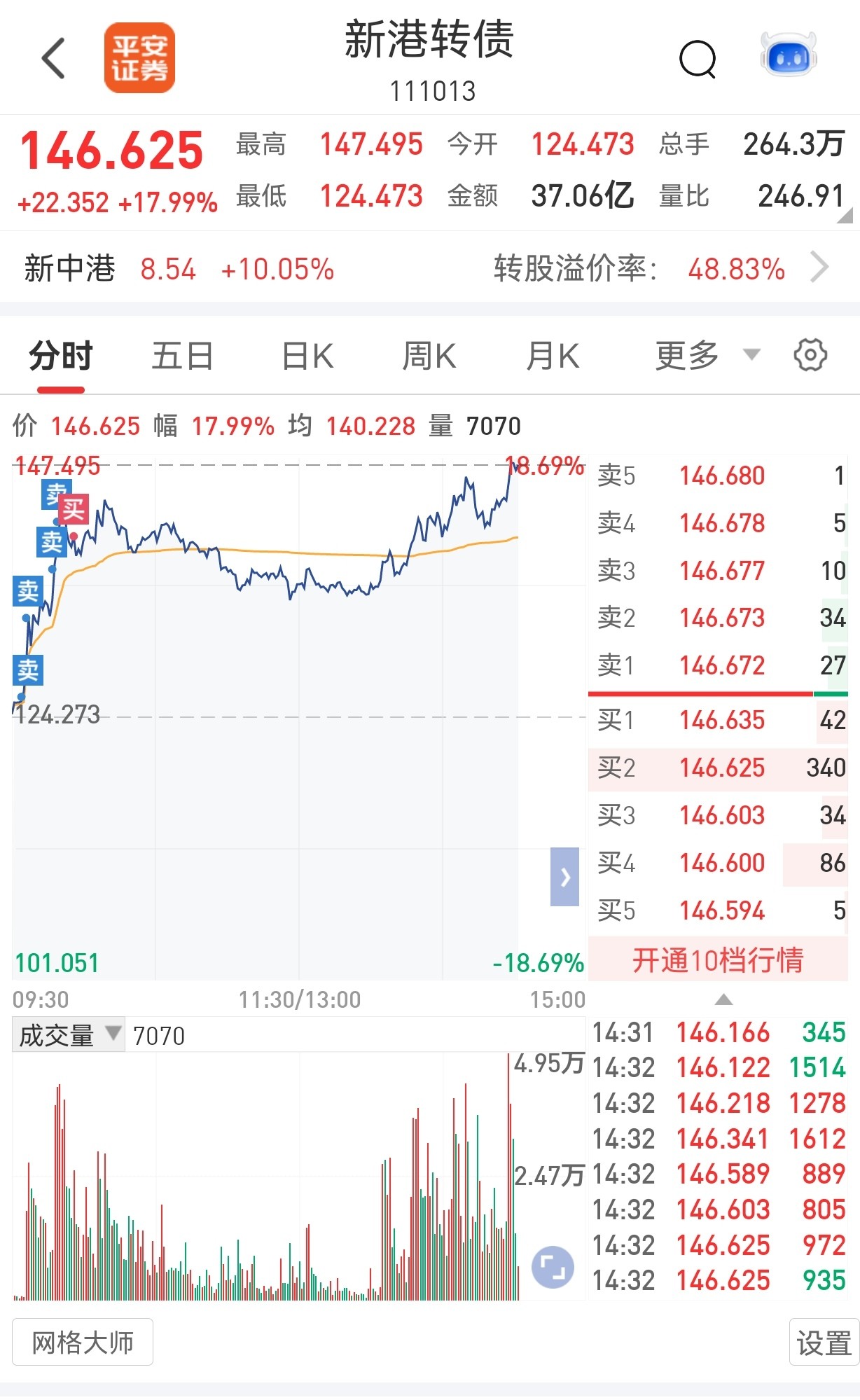Select the 分时 chart tab
860x1400 pixels.
tap(61, 356)
